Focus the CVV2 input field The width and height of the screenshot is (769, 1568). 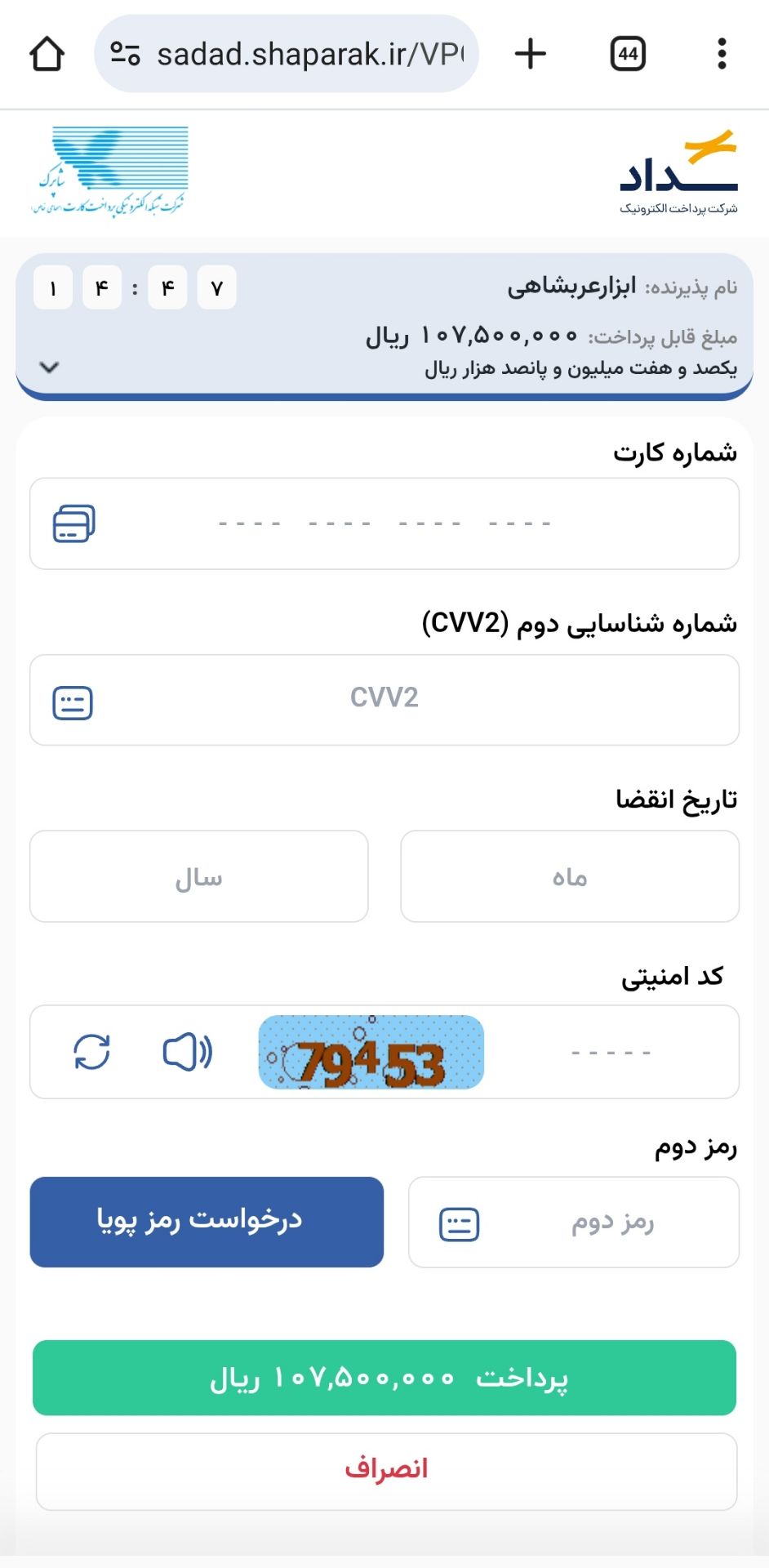click(x=384, y=699)
